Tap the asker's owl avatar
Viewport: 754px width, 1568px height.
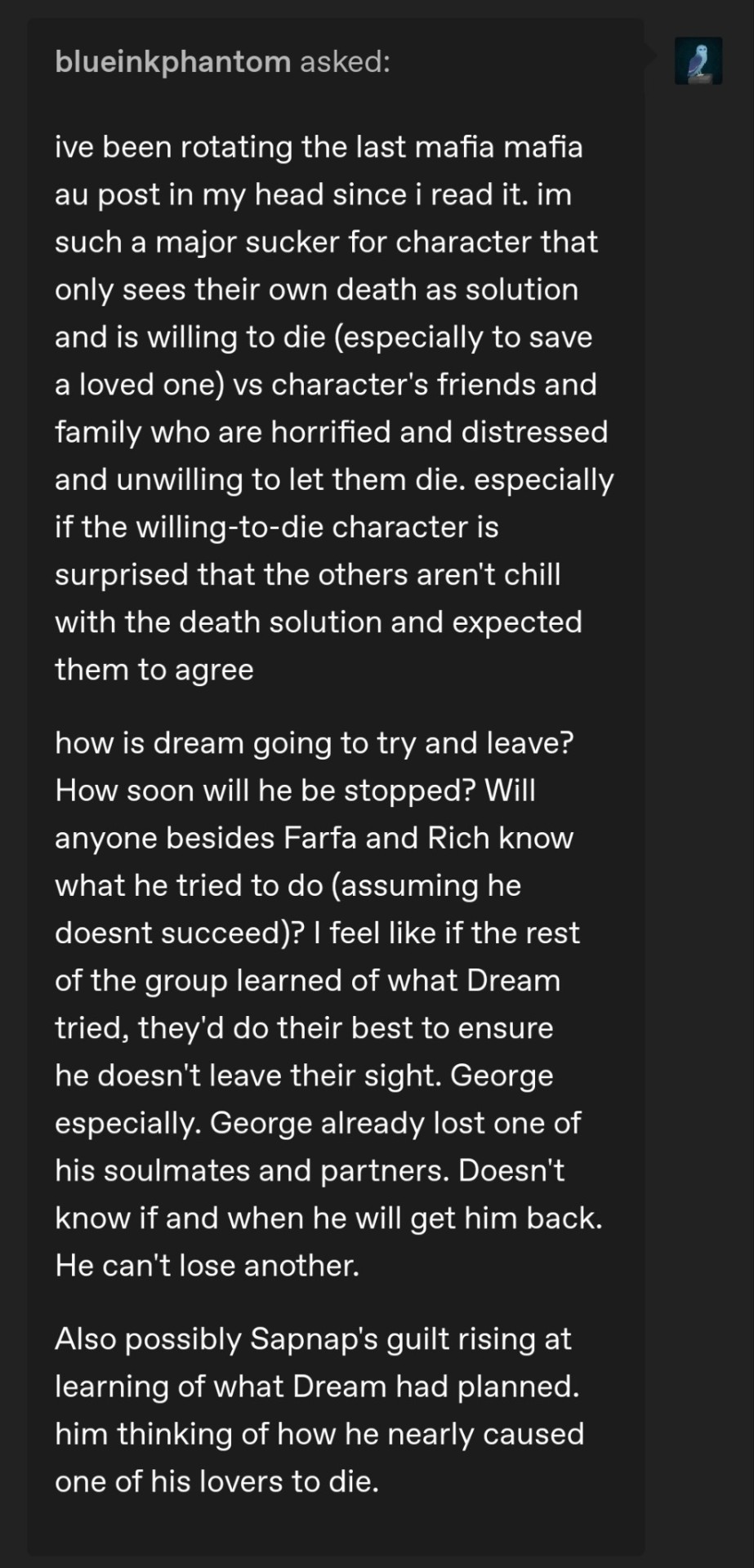(x=698, y=61)
